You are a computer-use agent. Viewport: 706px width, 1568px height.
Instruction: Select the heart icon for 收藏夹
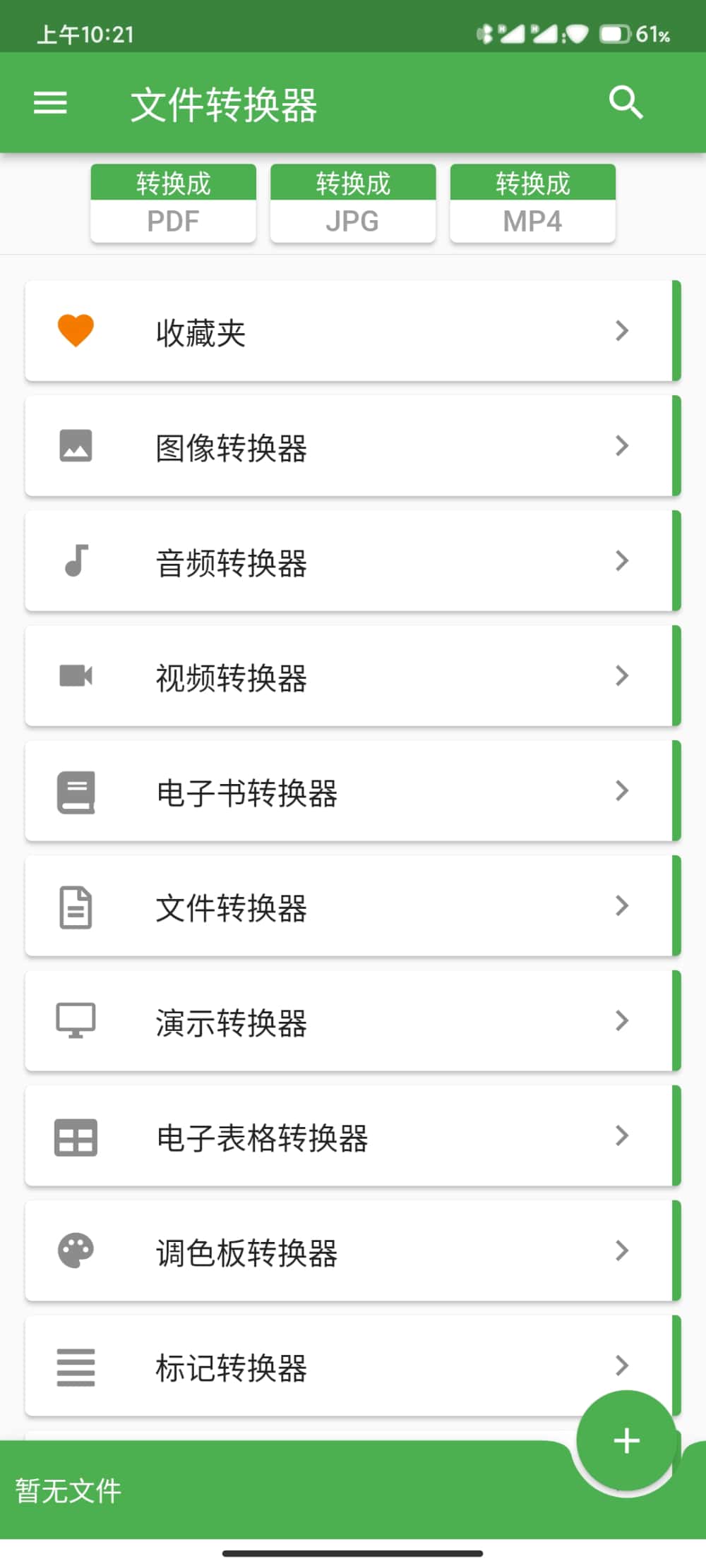74,330
